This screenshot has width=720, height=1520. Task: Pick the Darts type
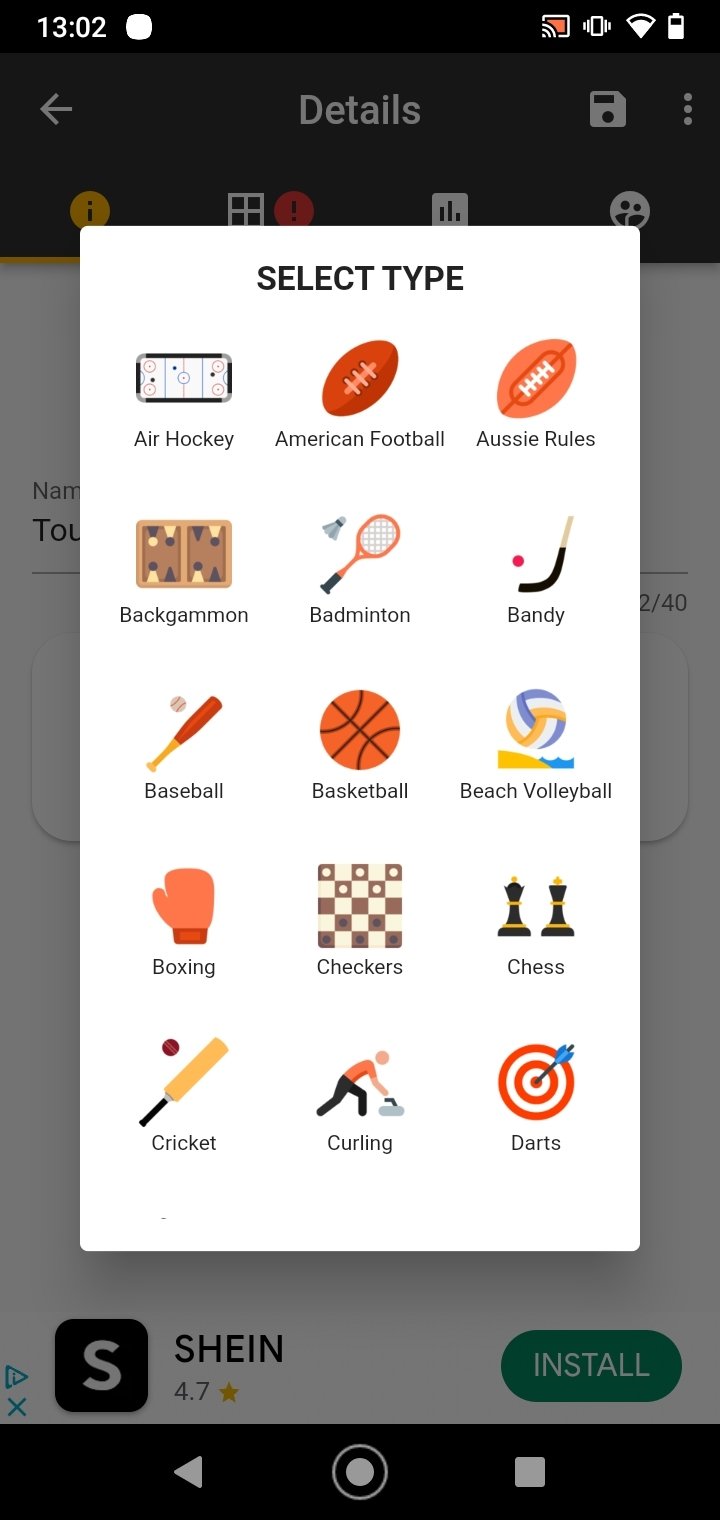536,1099
